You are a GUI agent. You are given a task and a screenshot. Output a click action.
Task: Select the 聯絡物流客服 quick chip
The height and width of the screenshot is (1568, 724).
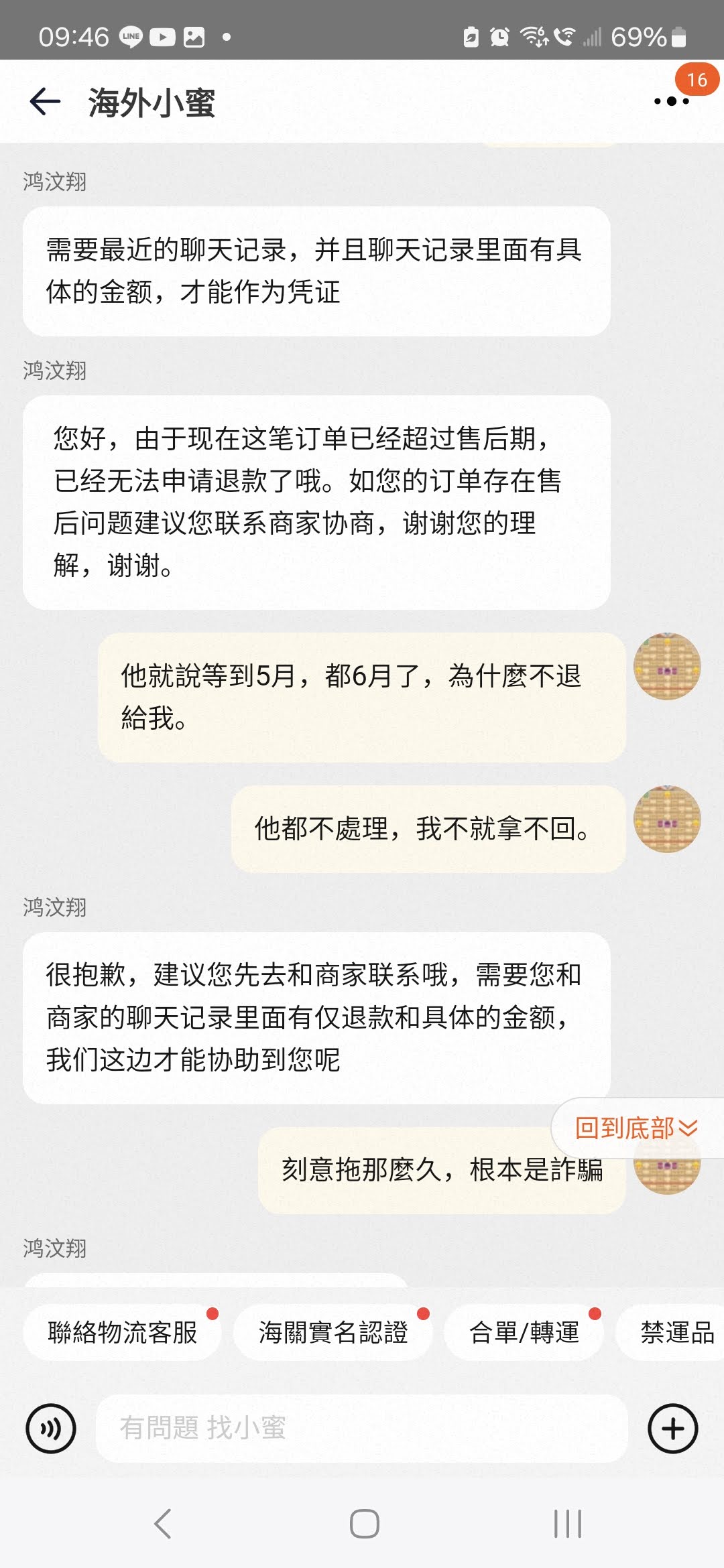pyautogui.click(x=123, y=1332)
